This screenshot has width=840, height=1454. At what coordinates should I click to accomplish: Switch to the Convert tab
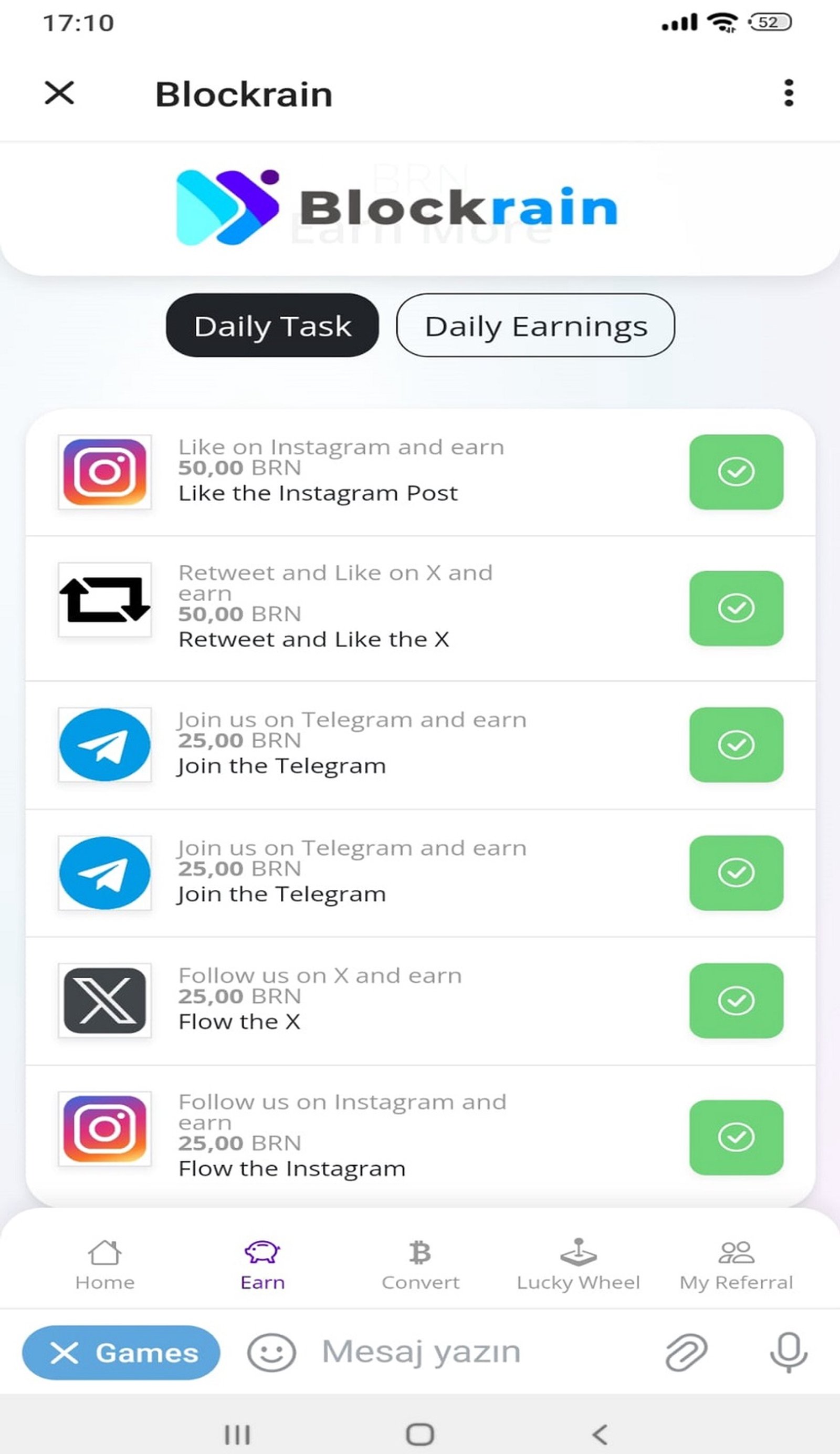point(421,1266)
